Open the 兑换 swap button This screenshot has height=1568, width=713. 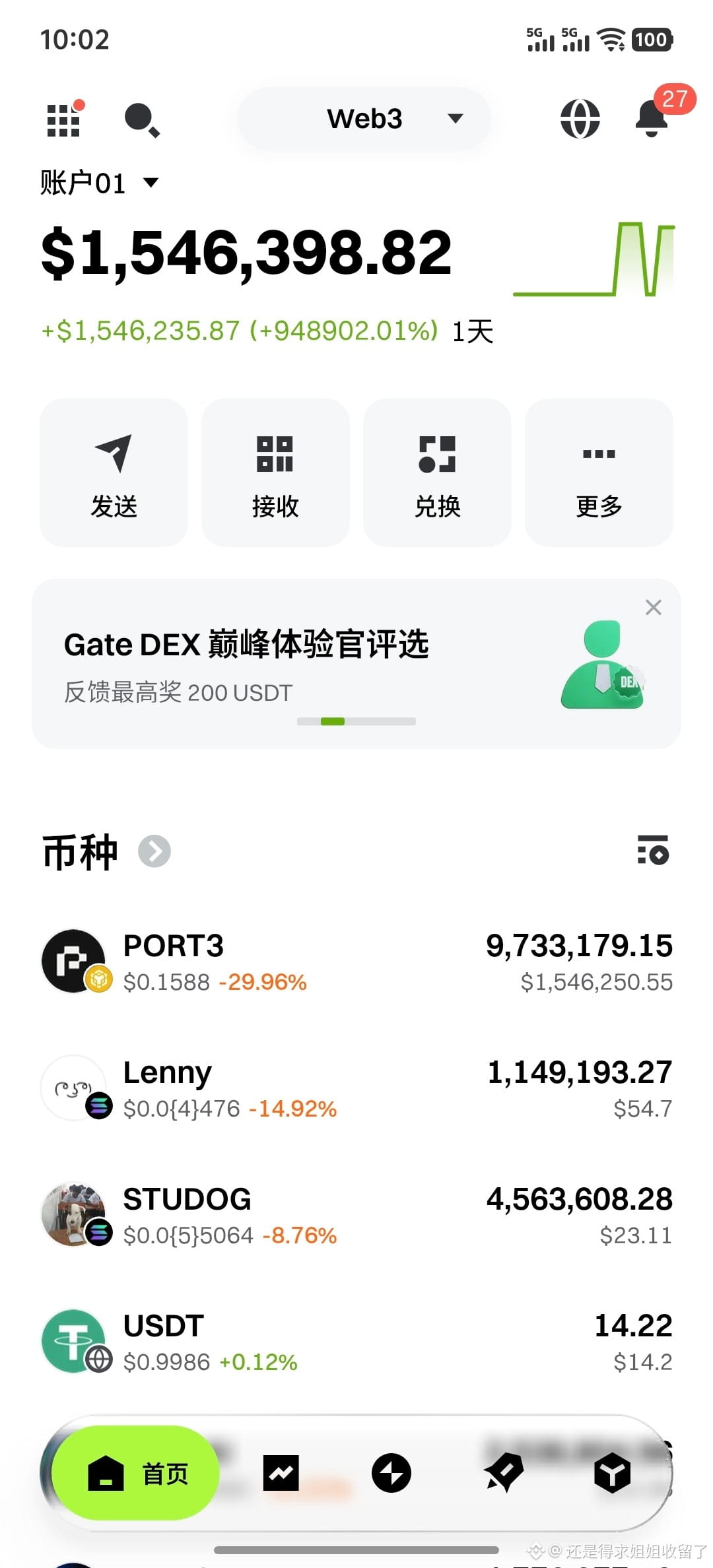pos(437,472)
